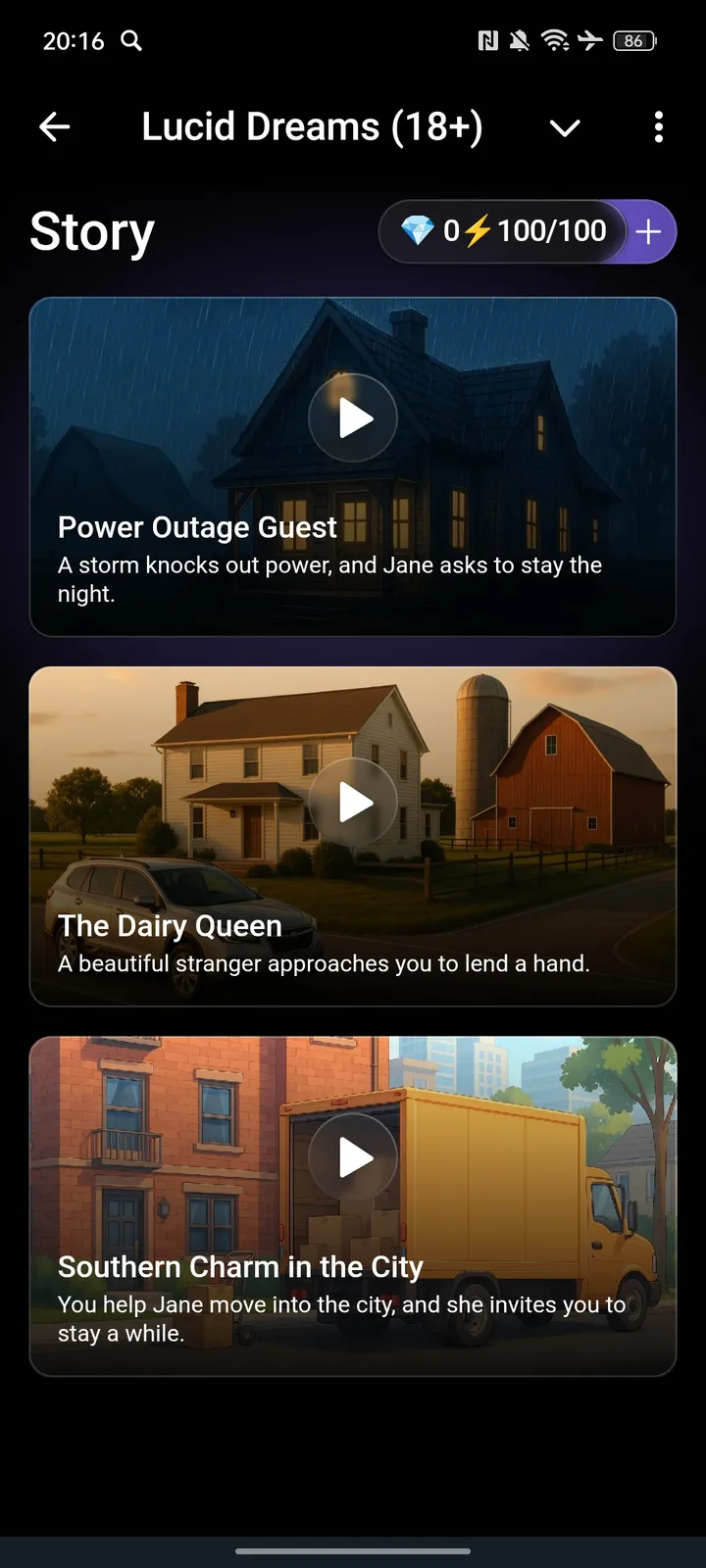The width and height of the screenshot is (706, 1568).
Task: Play The Dairy Queen story
Action: (x=353, y=803)
